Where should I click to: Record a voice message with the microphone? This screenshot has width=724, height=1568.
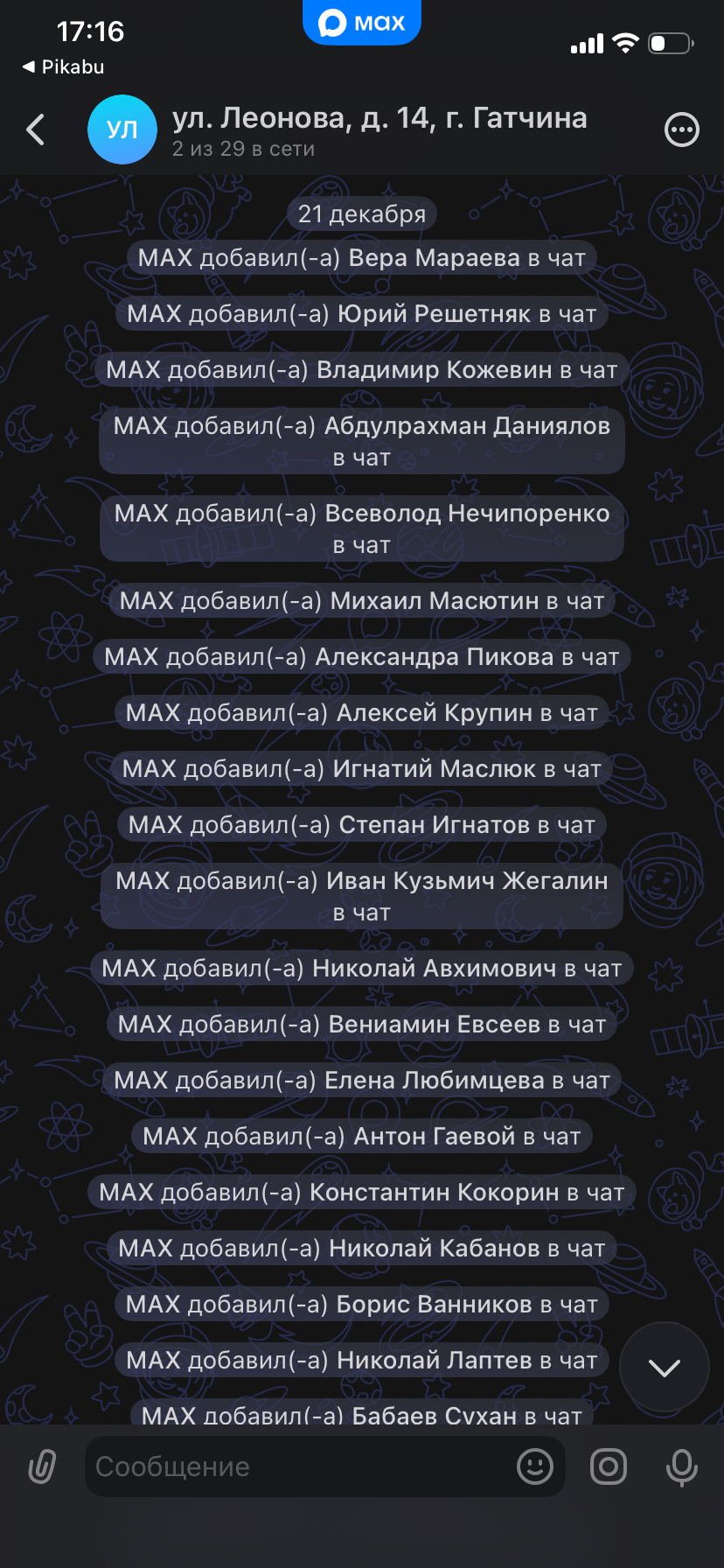pos(681,1466)
